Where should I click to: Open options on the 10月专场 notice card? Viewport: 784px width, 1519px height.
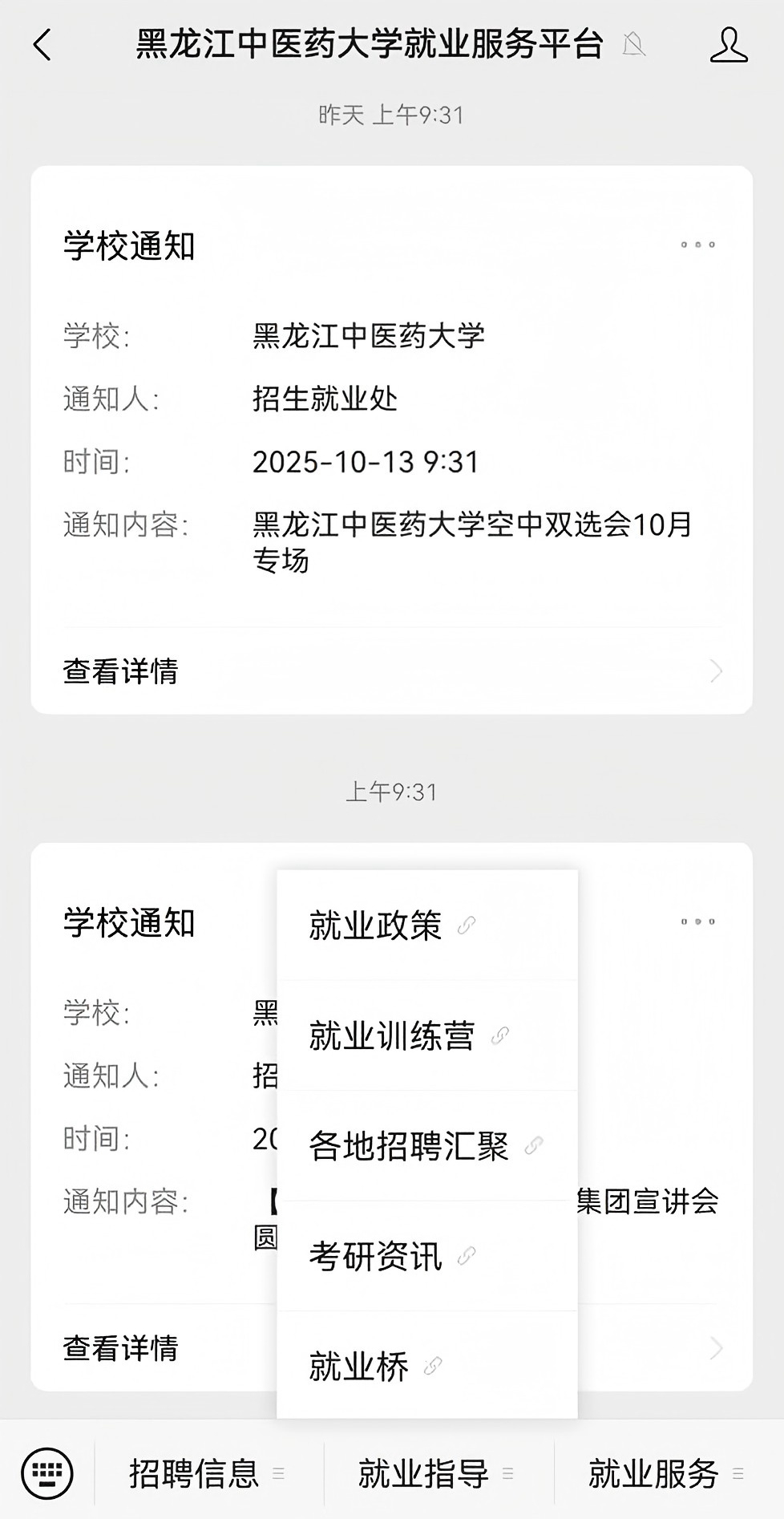click(697, 245)
